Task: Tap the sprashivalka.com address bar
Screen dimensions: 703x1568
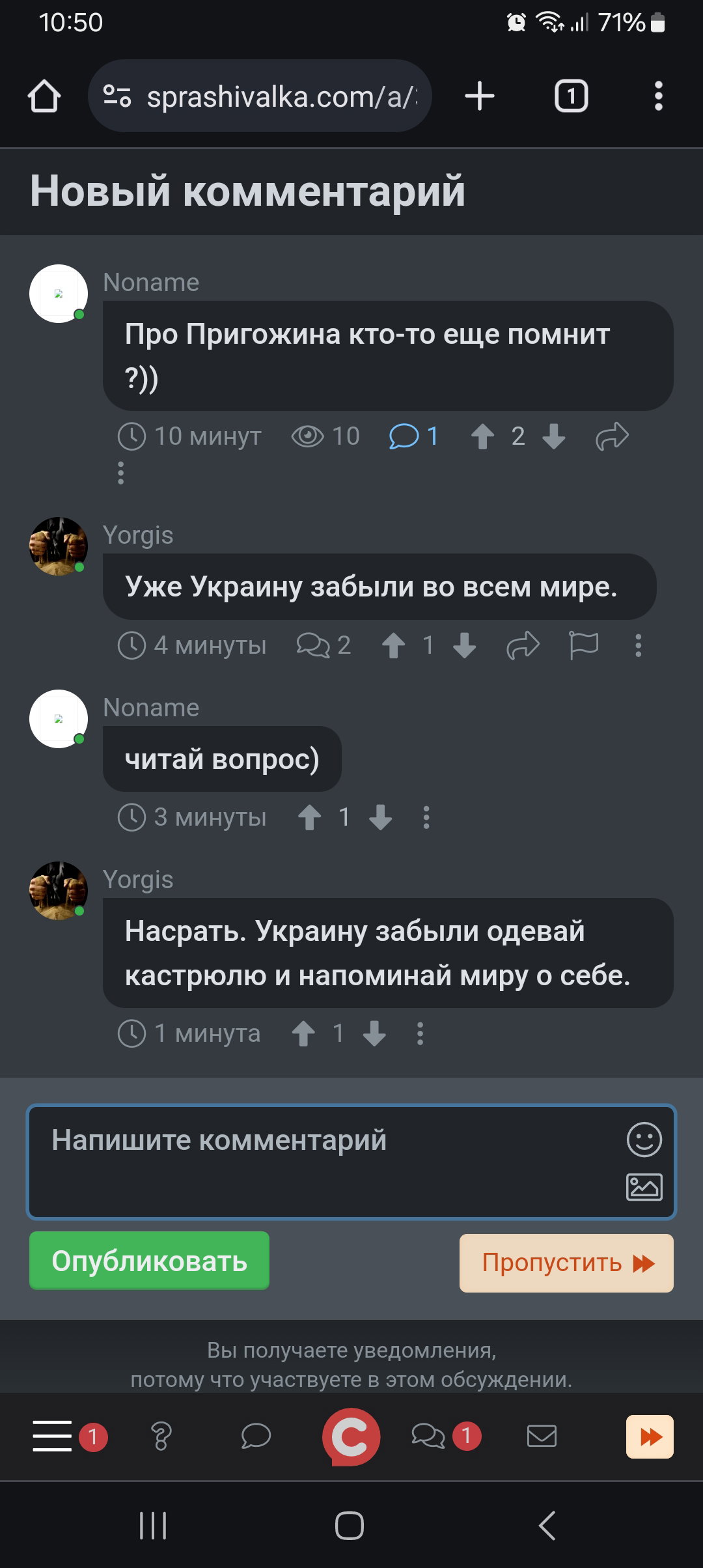Action: point(260,96)
